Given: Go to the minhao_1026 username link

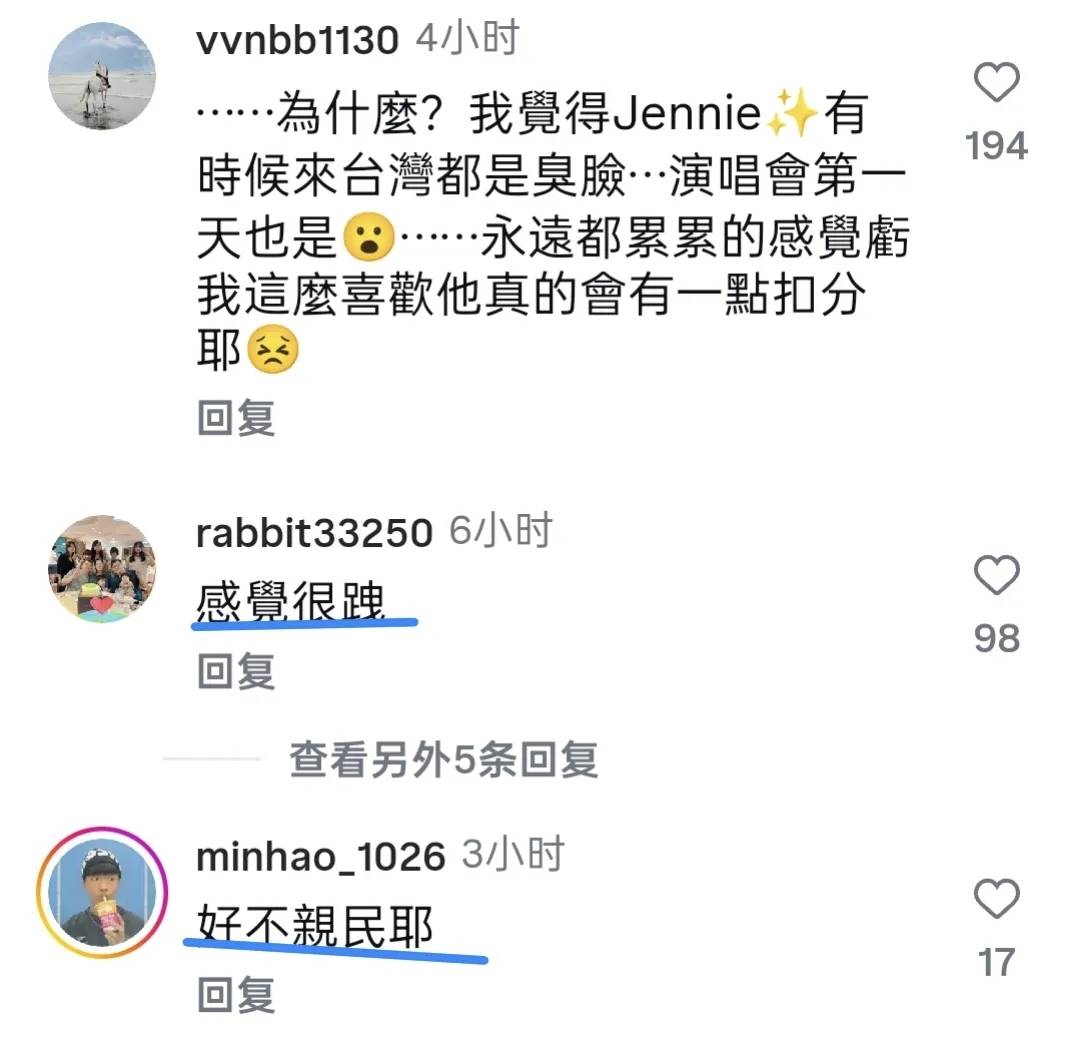Looking at the screenshot, I should [320, 857].
